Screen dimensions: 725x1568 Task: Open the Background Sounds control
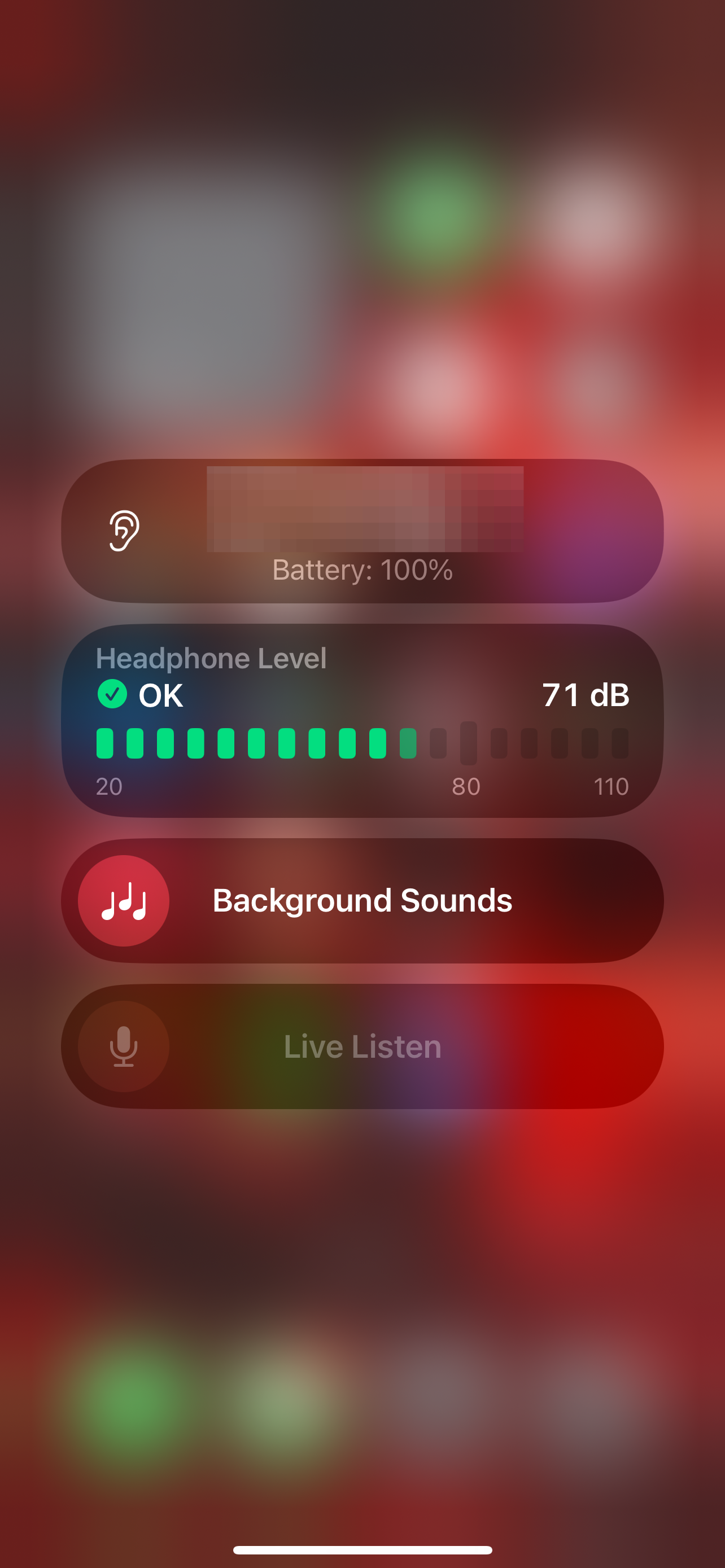click(361, 901)
